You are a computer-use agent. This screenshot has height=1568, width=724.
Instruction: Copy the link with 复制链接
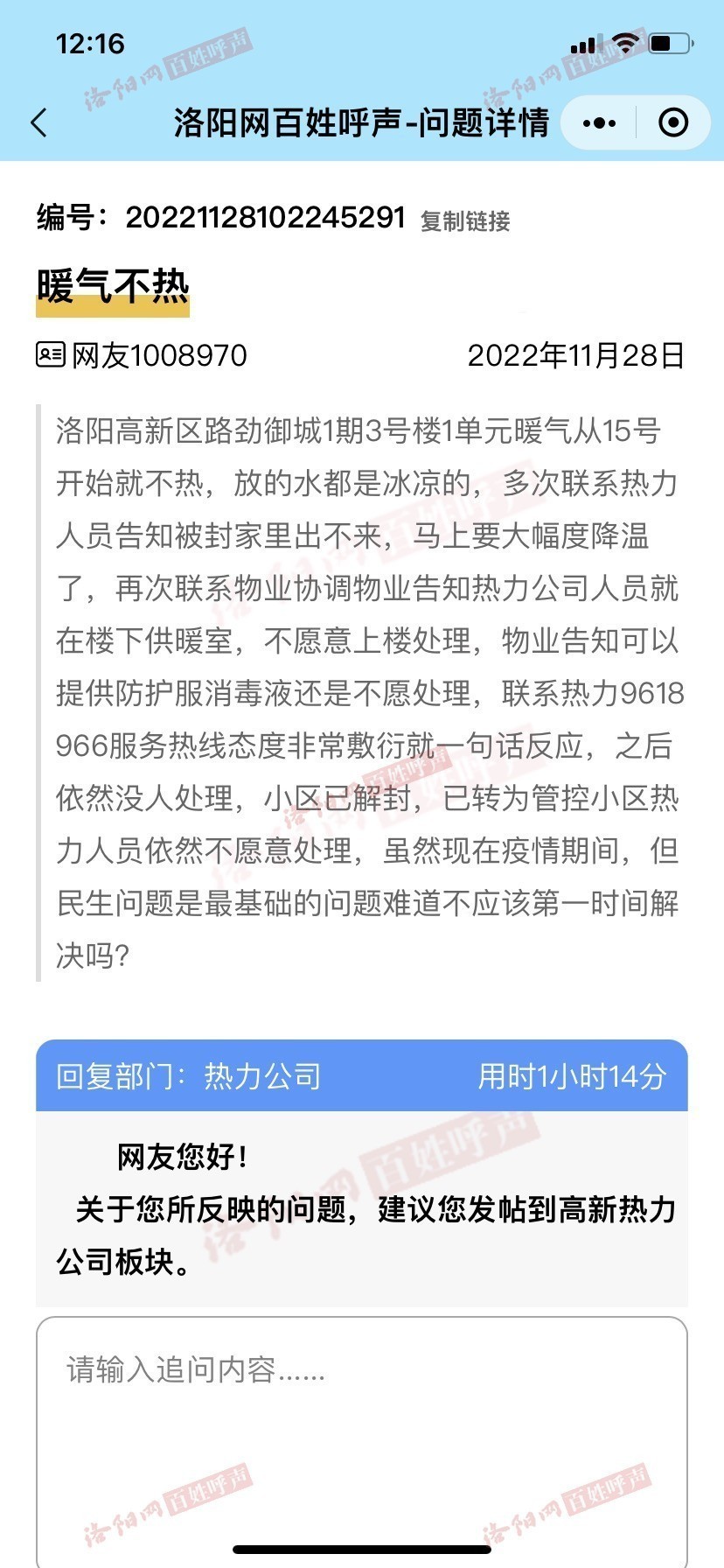click(x=465, y=221)
